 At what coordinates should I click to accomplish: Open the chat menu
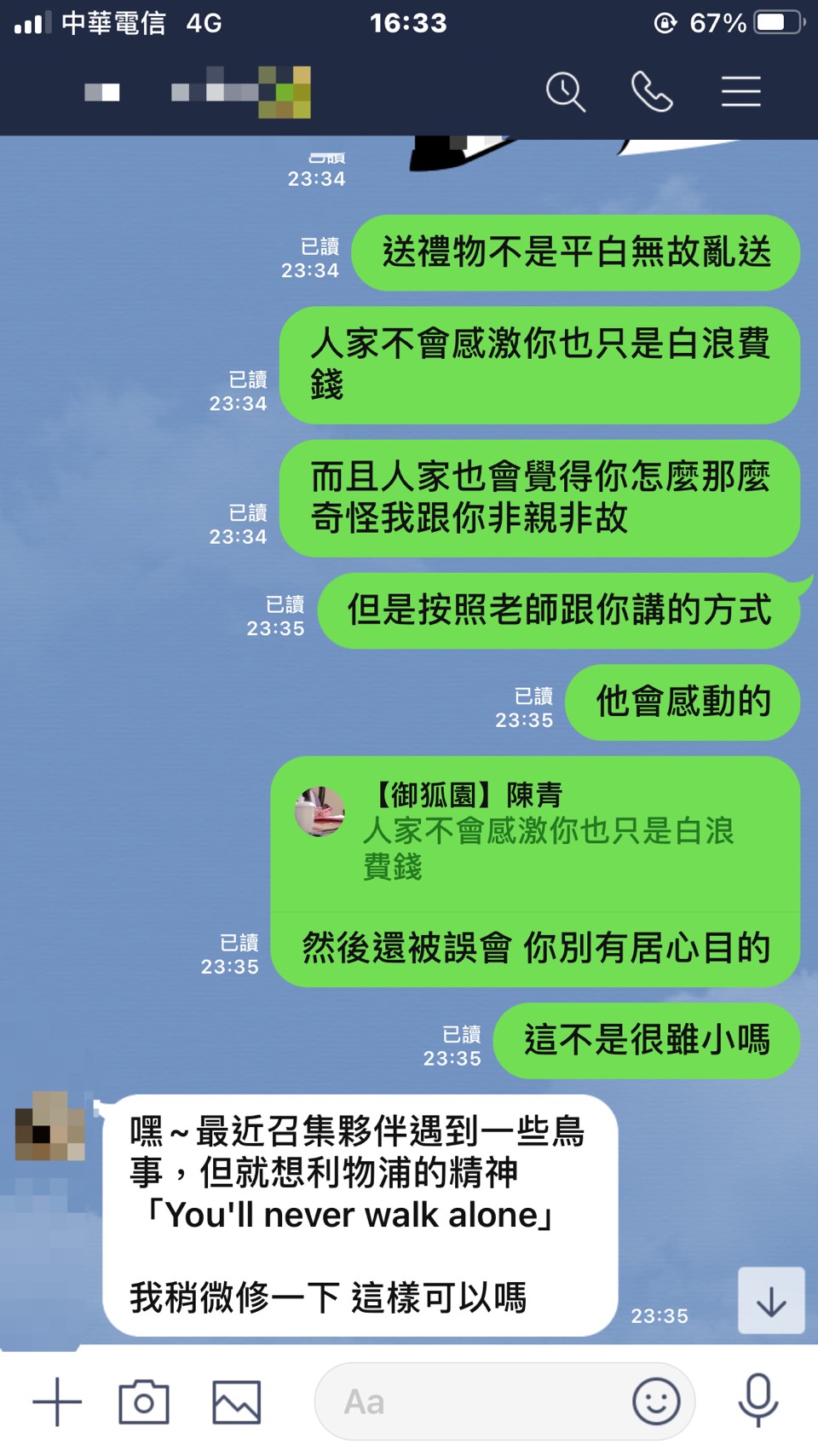tap(740, 91)
